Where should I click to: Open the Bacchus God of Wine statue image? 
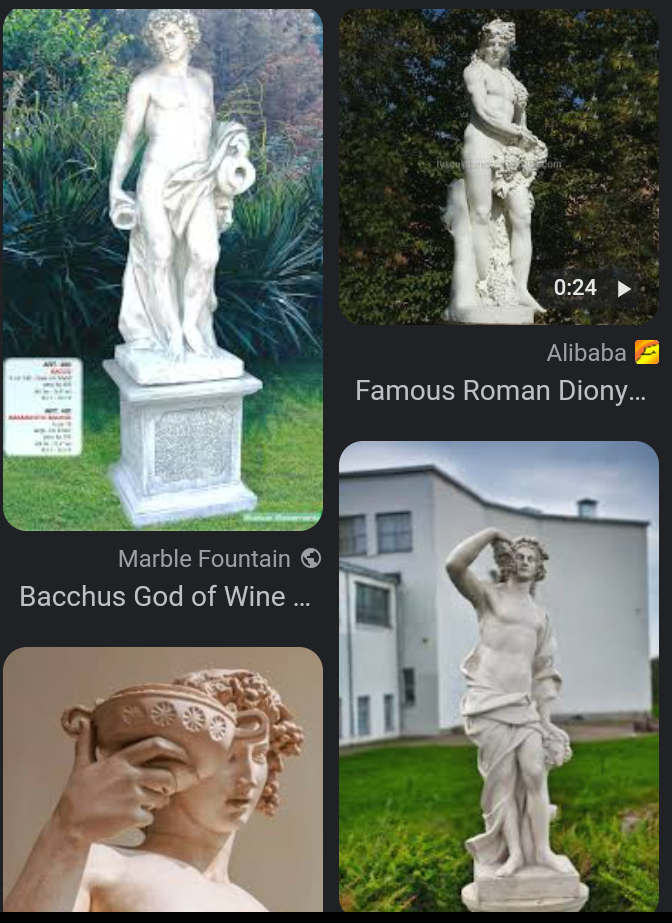(163, 269)
